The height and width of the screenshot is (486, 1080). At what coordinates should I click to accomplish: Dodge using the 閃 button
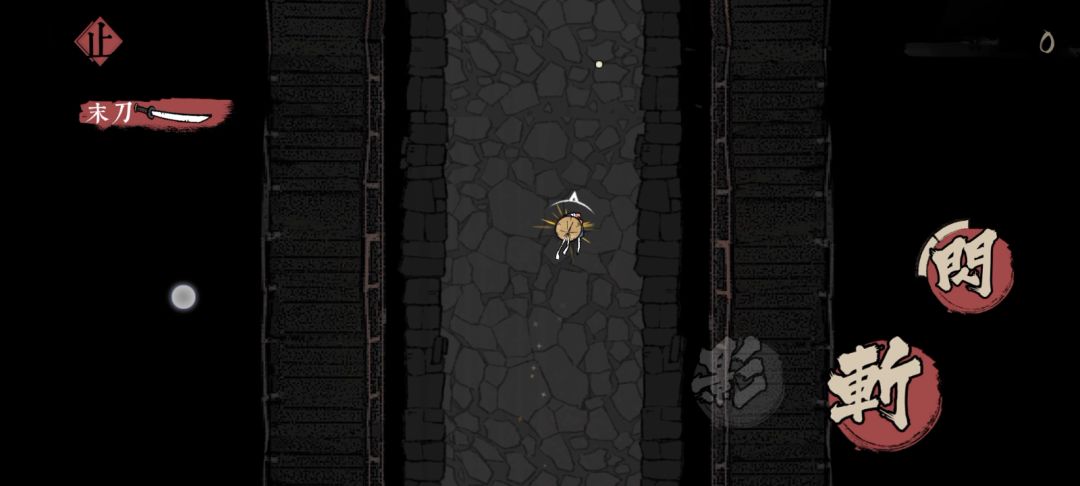966,266
